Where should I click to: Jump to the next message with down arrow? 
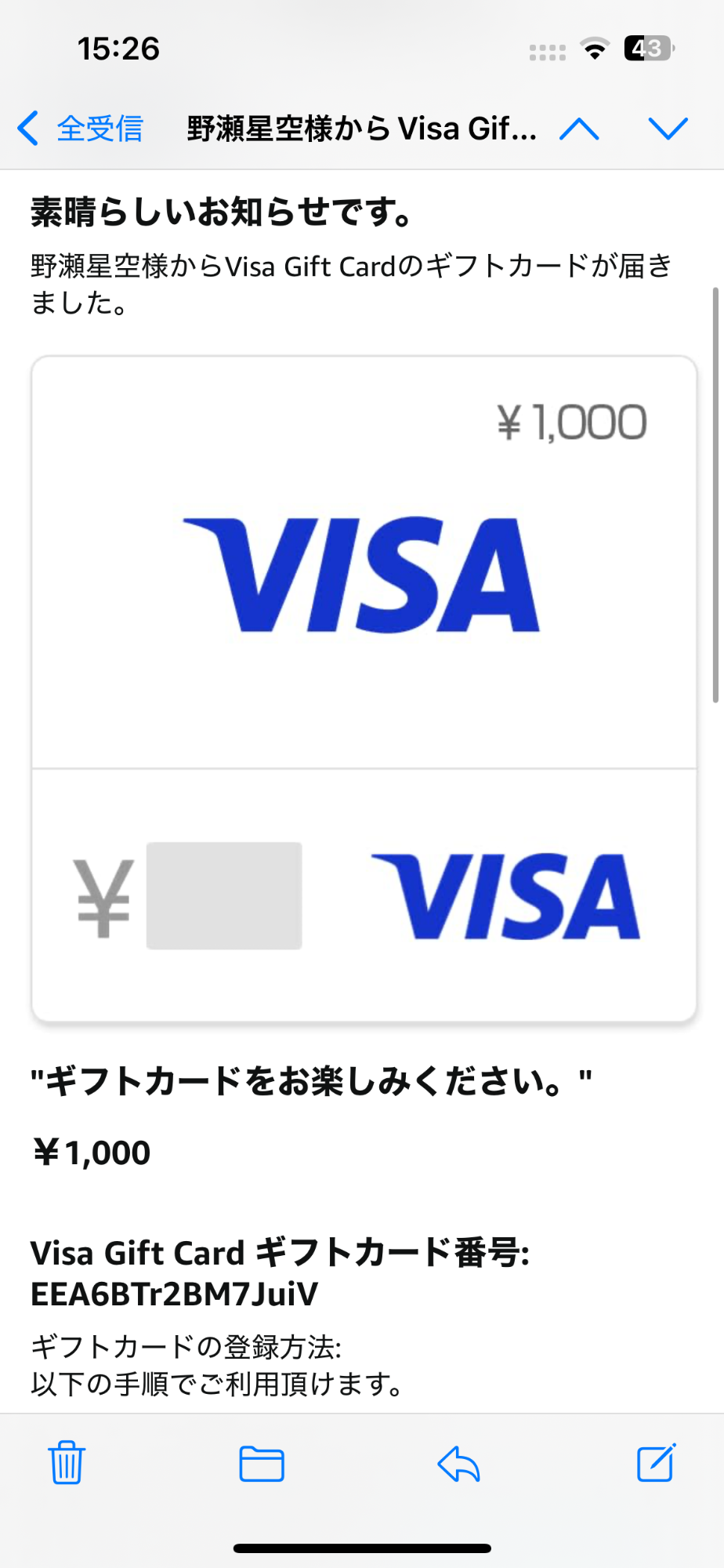pyautogui.click(x=668, y=129)
